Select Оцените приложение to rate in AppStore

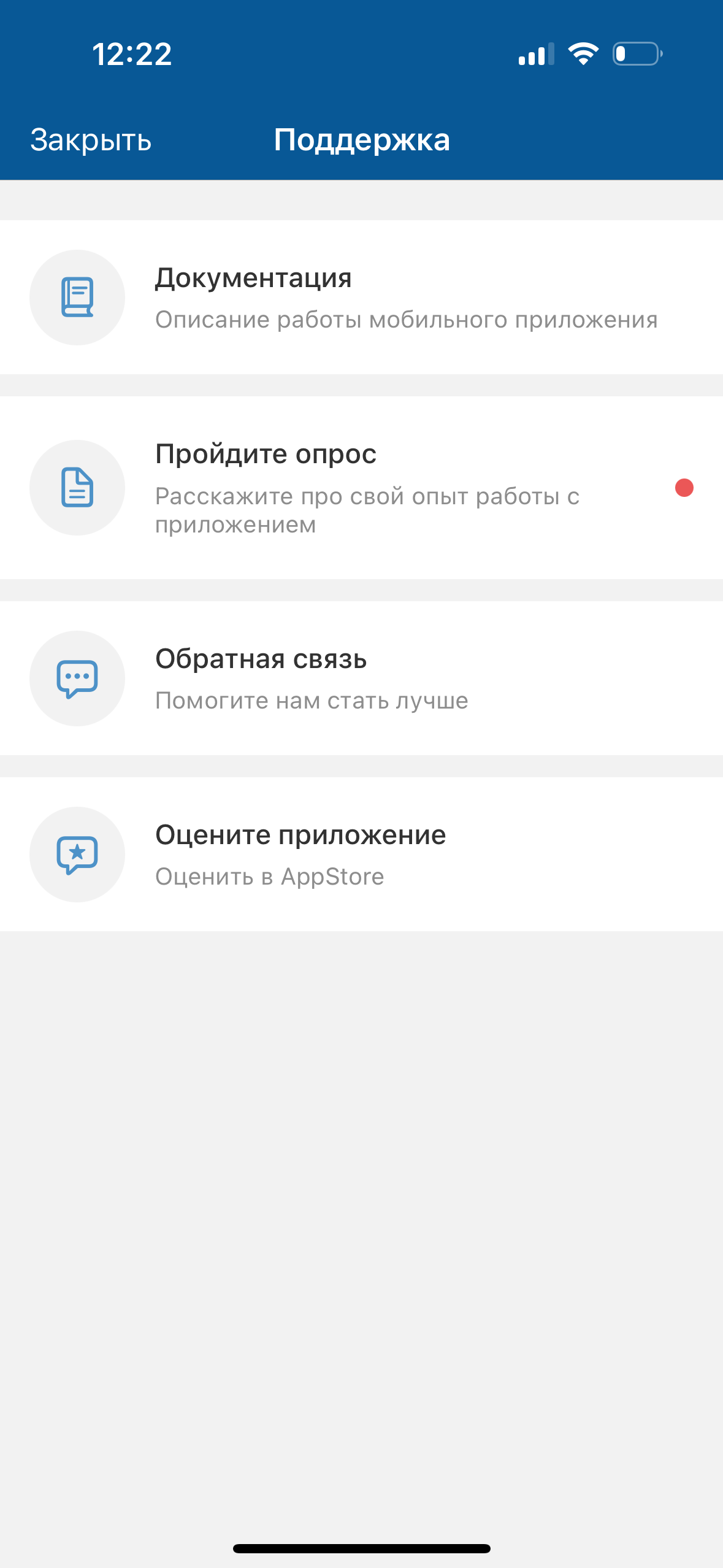point(361,855)
